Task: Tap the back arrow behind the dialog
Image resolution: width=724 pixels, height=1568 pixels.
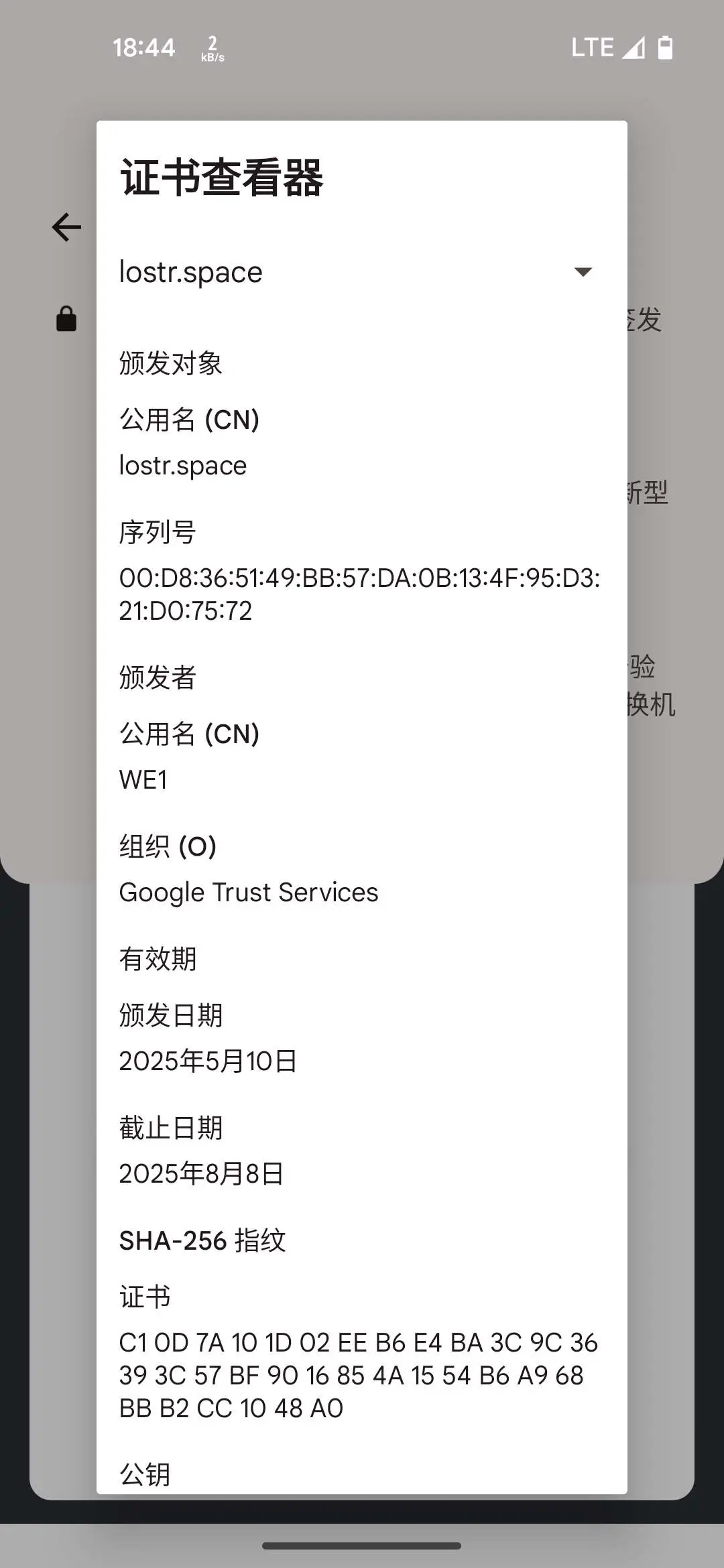Action: 66,227
